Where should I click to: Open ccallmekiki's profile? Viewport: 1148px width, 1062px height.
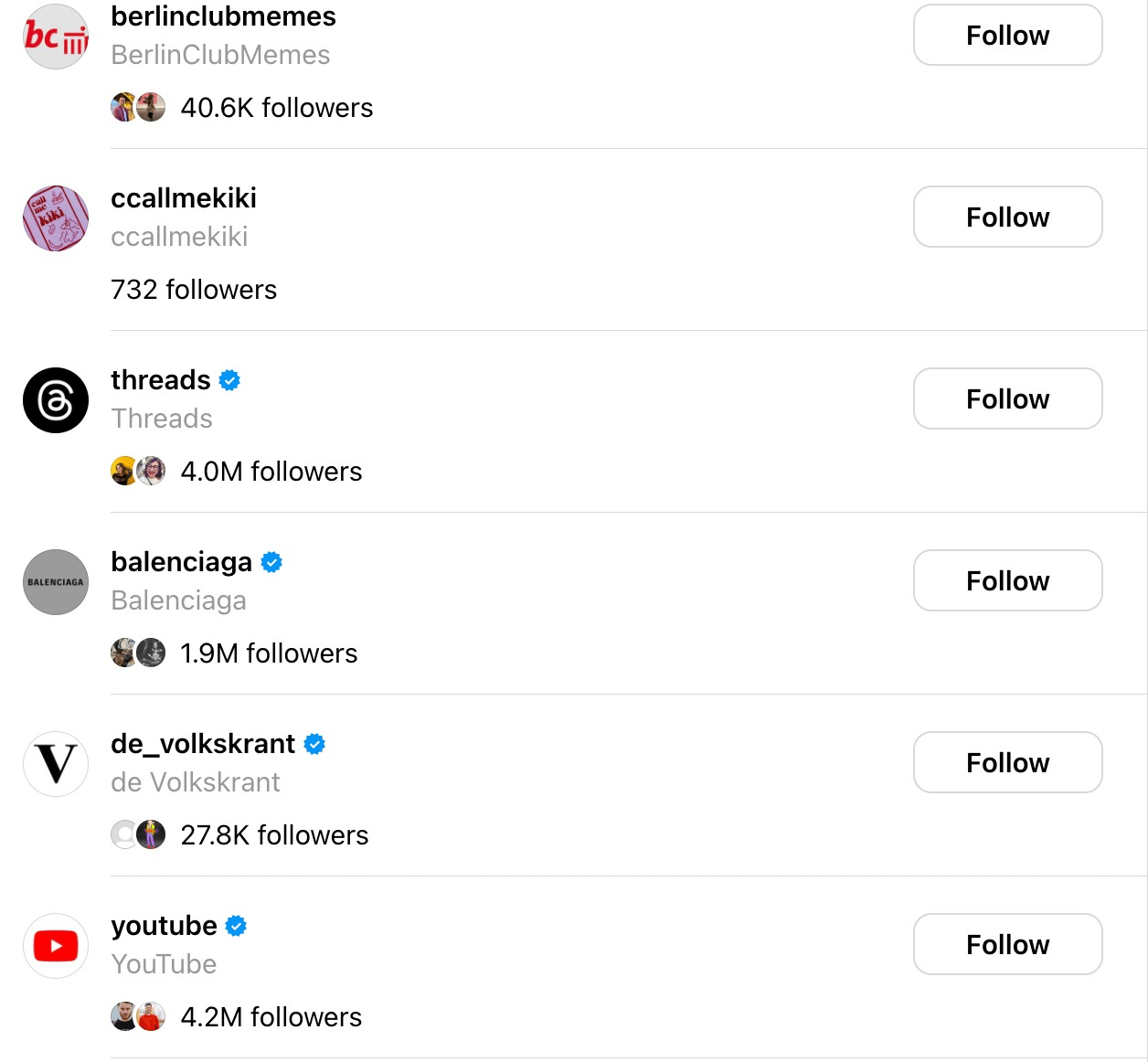[183, 198]
